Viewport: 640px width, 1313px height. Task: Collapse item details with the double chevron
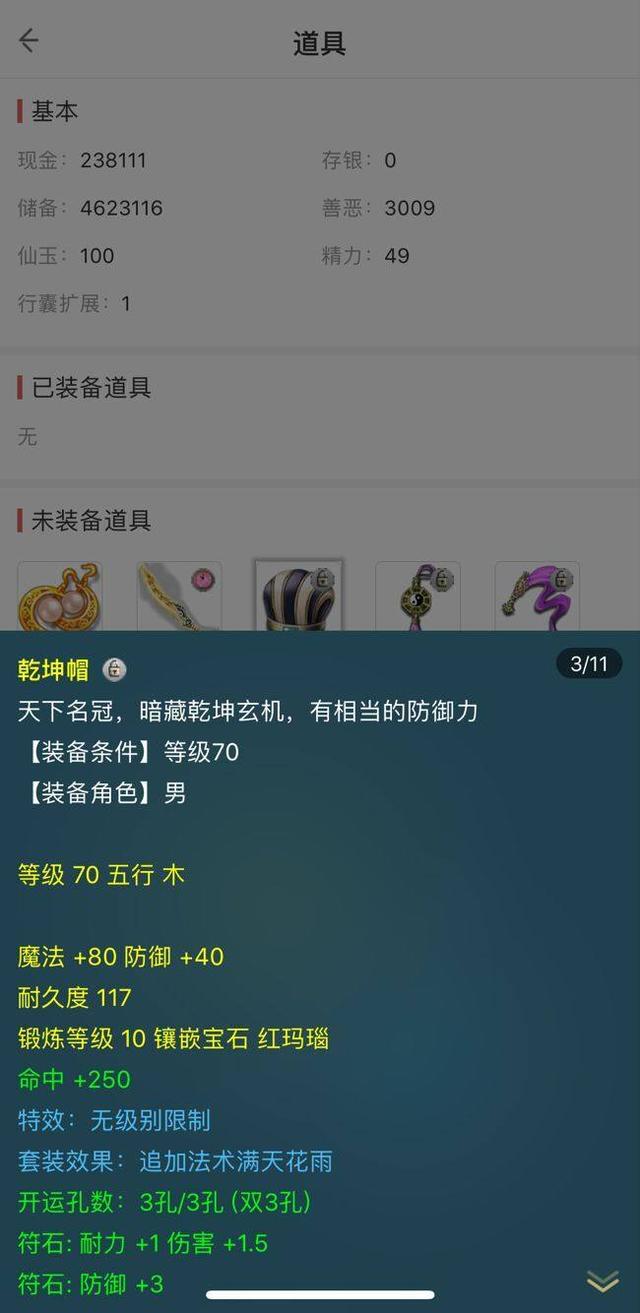(602, 1281)
